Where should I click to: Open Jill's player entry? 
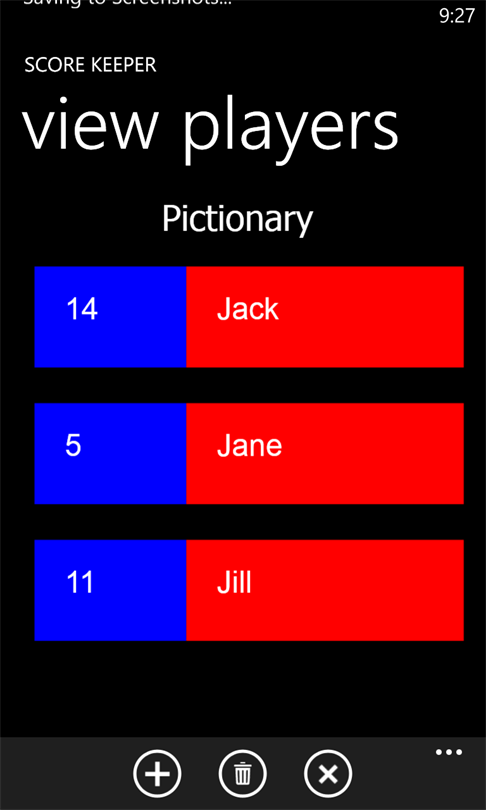(249, 590)
